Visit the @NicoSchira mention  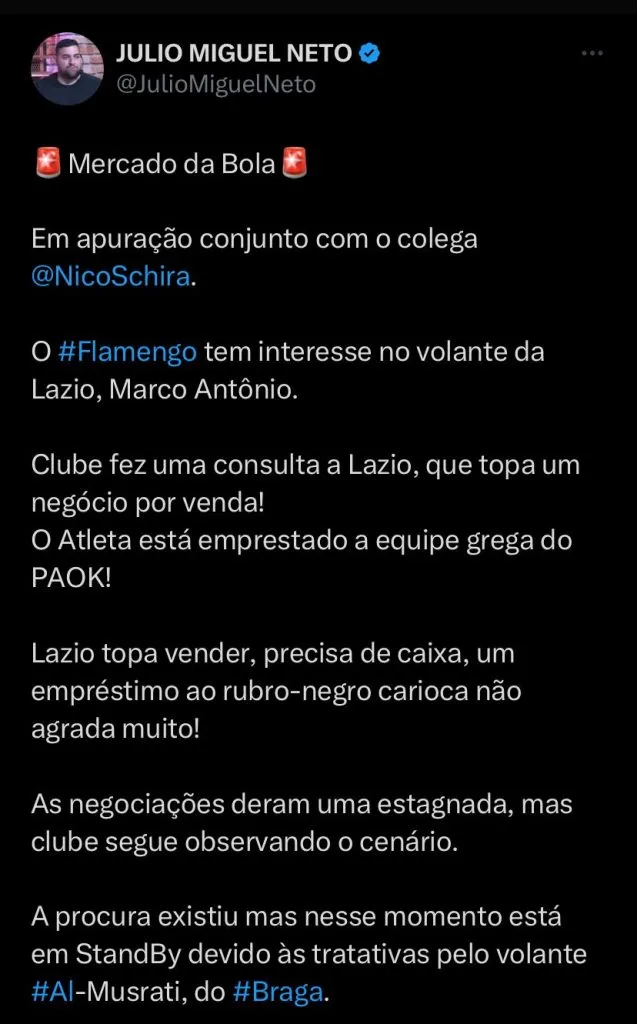point(110,276)
